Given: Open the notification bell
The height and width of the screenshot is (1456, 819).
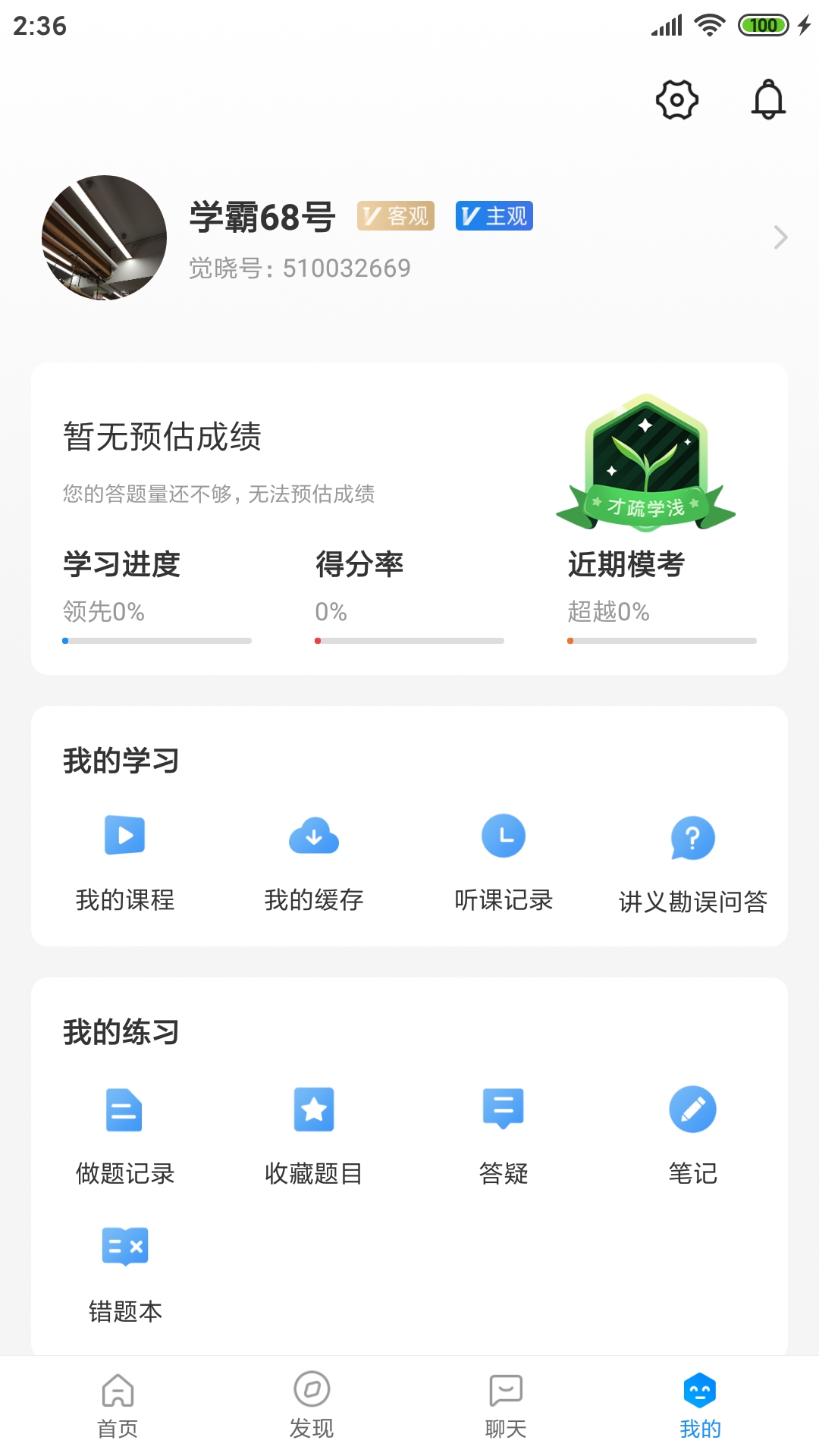Looking at the screenshot, I should click(770, 99).
